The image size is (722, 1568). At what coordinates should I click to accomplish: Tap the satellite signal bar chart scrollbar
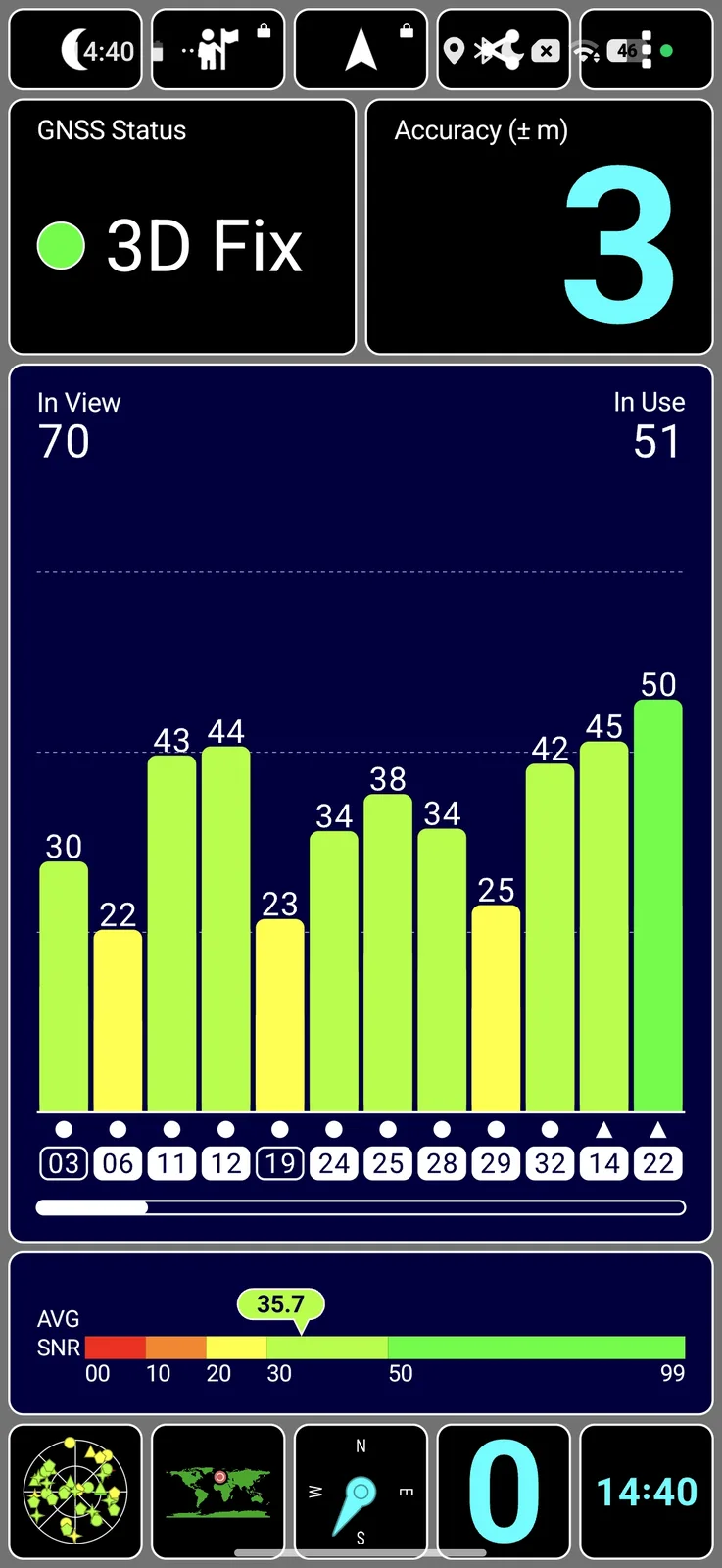pos(361,1207)
